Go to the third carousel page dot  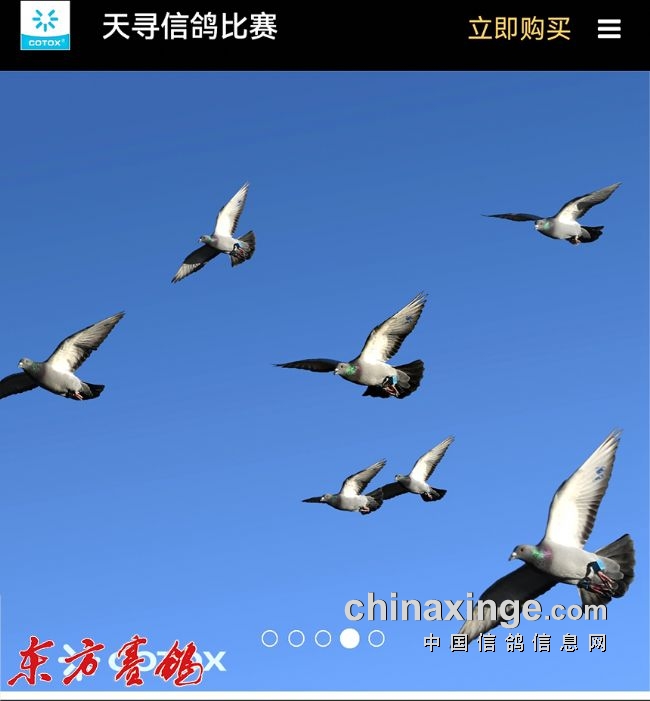tap(323, 638)
